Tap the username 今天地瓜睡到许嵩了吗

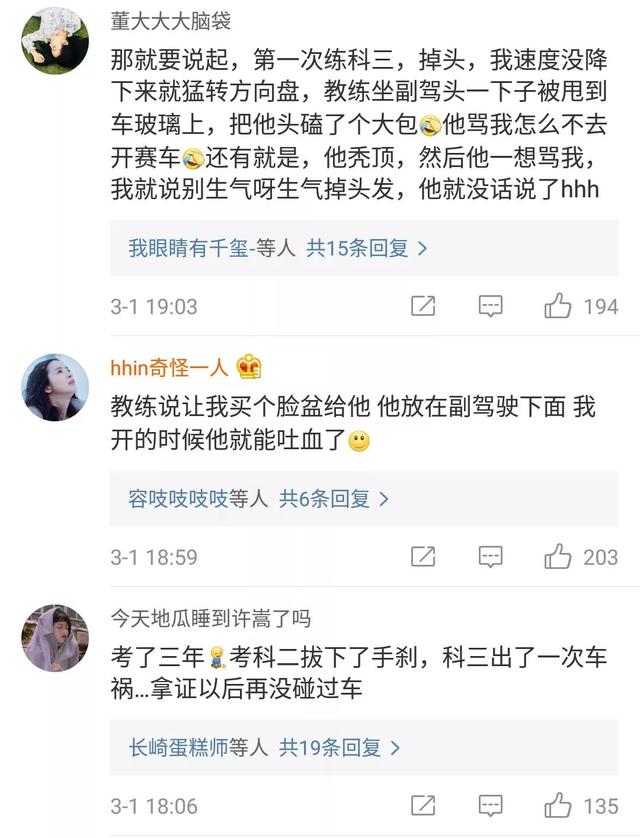coord(211,617)
